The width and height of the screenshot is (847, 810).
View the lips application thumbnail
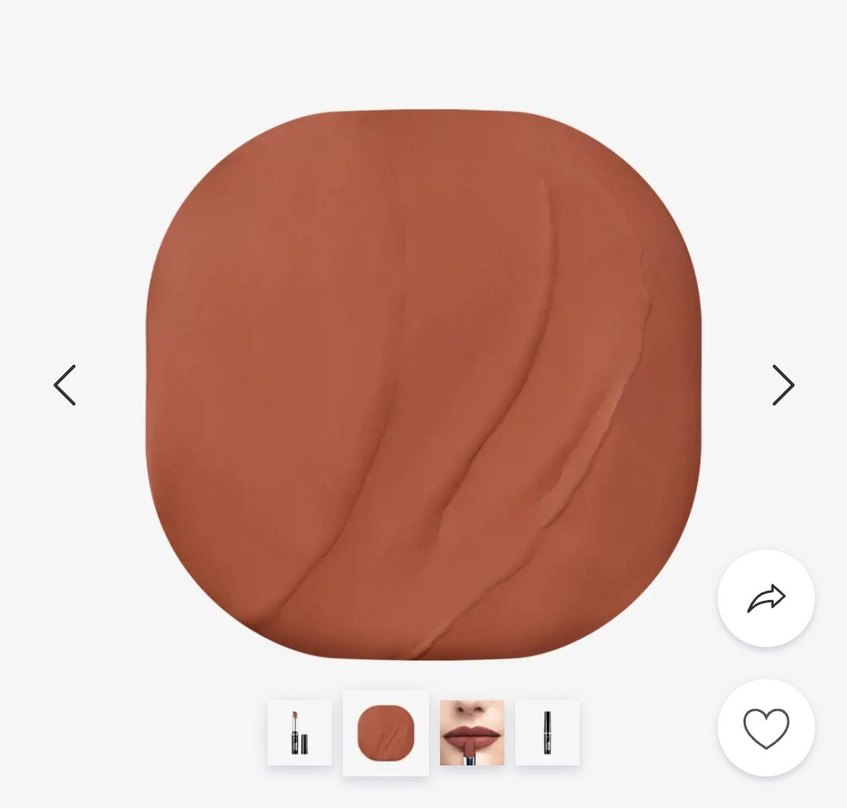[472, 733]
